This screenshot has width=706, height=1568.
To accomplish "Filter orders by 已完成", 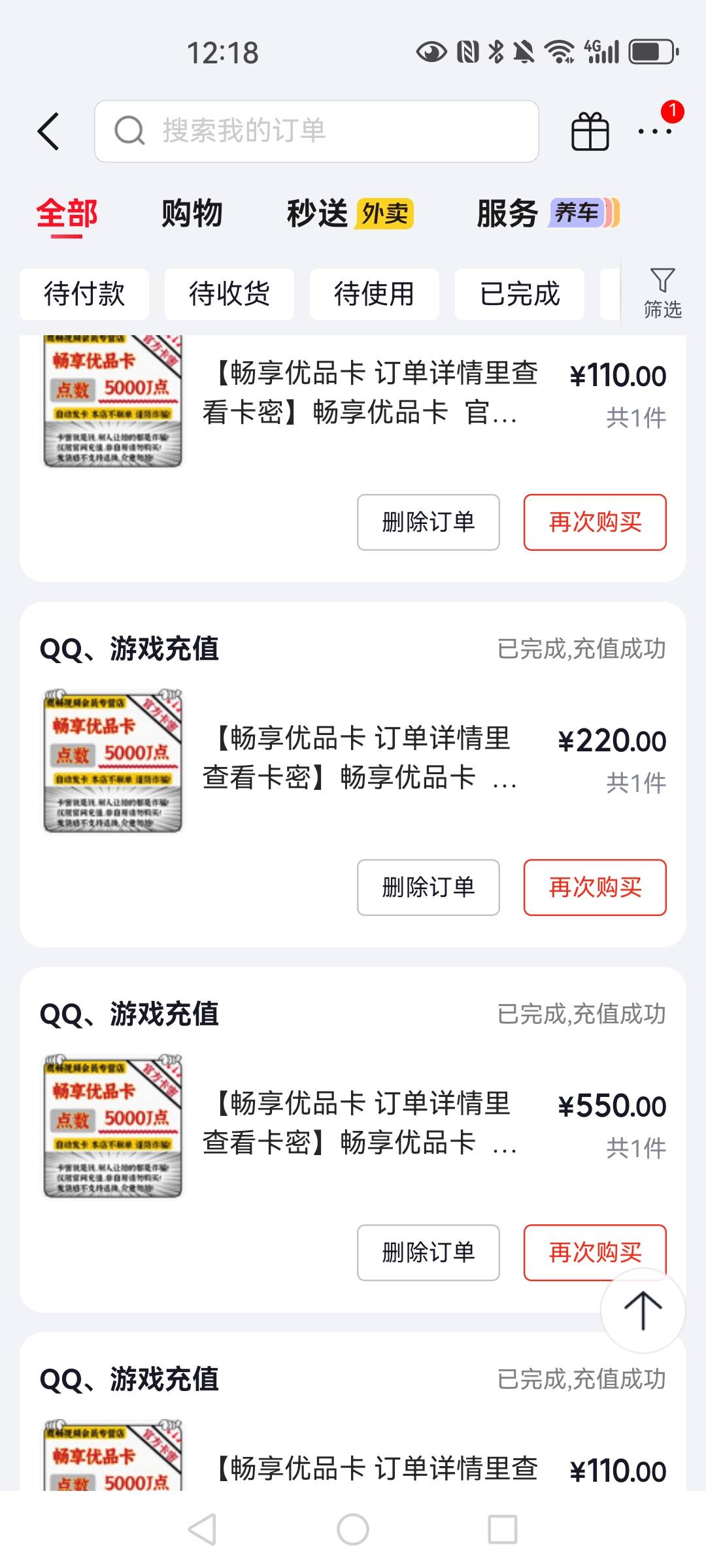I will [x=520, y=294].
